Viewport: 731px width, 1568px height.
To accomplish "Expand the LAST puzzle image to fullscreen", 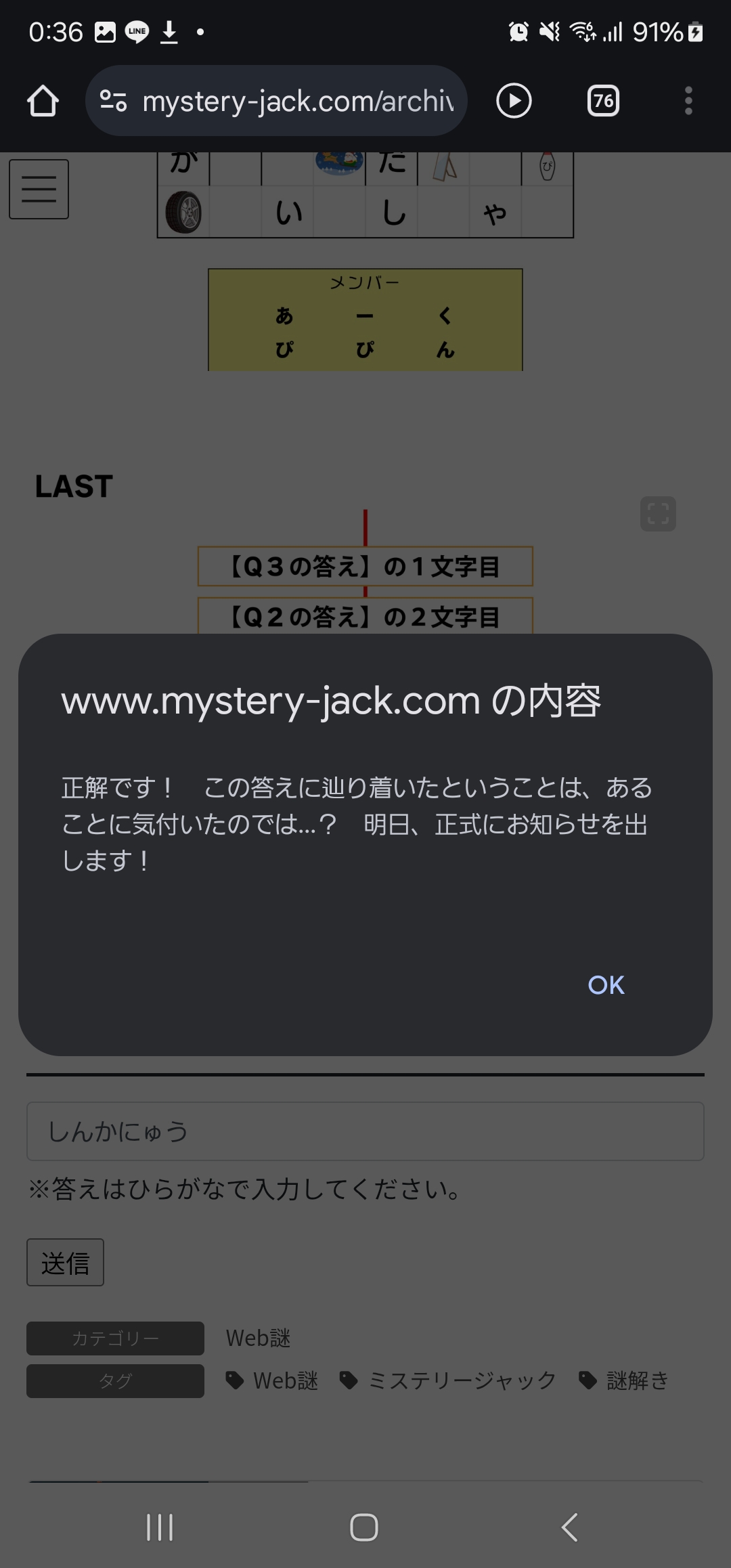I will (x=658, y=513).
